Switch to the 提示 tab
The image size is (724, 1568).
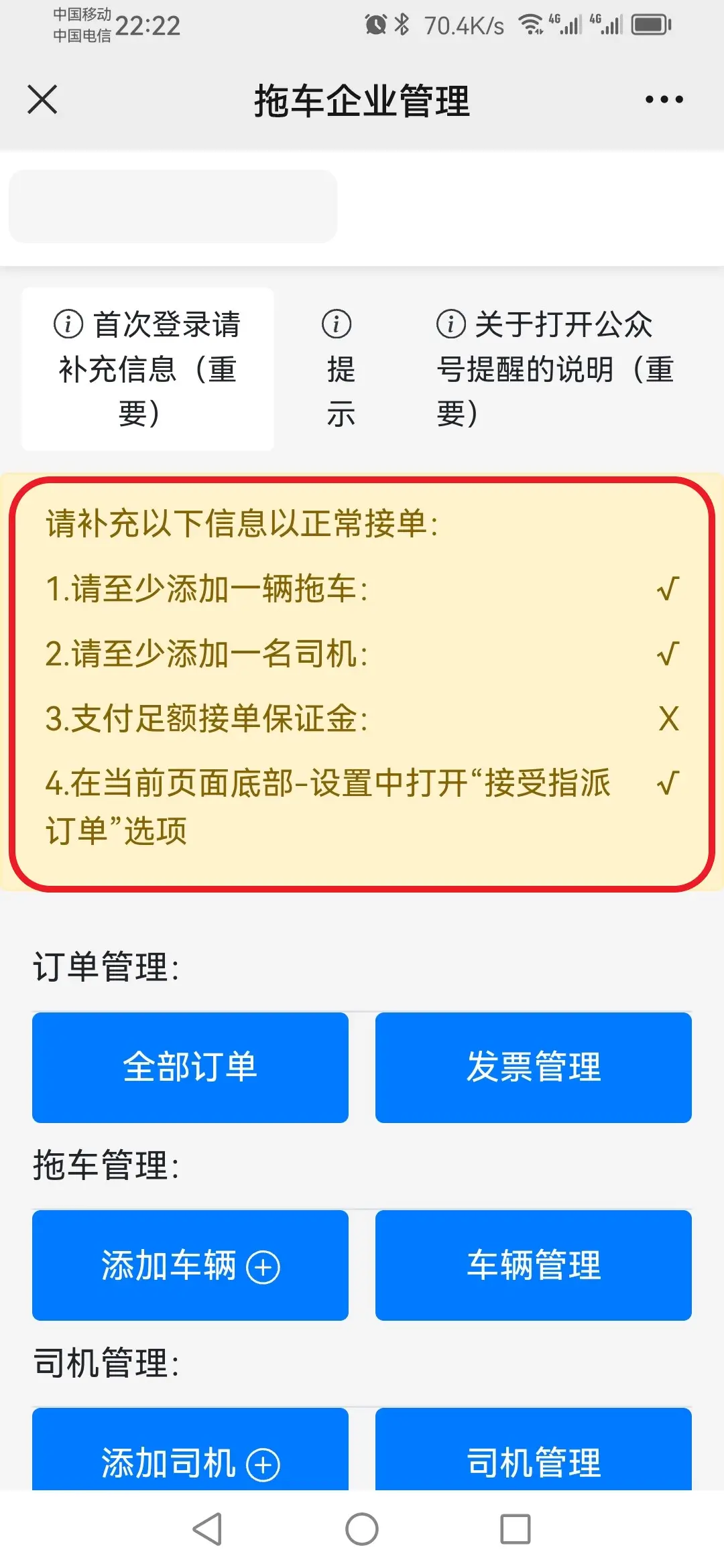point(341,369)
